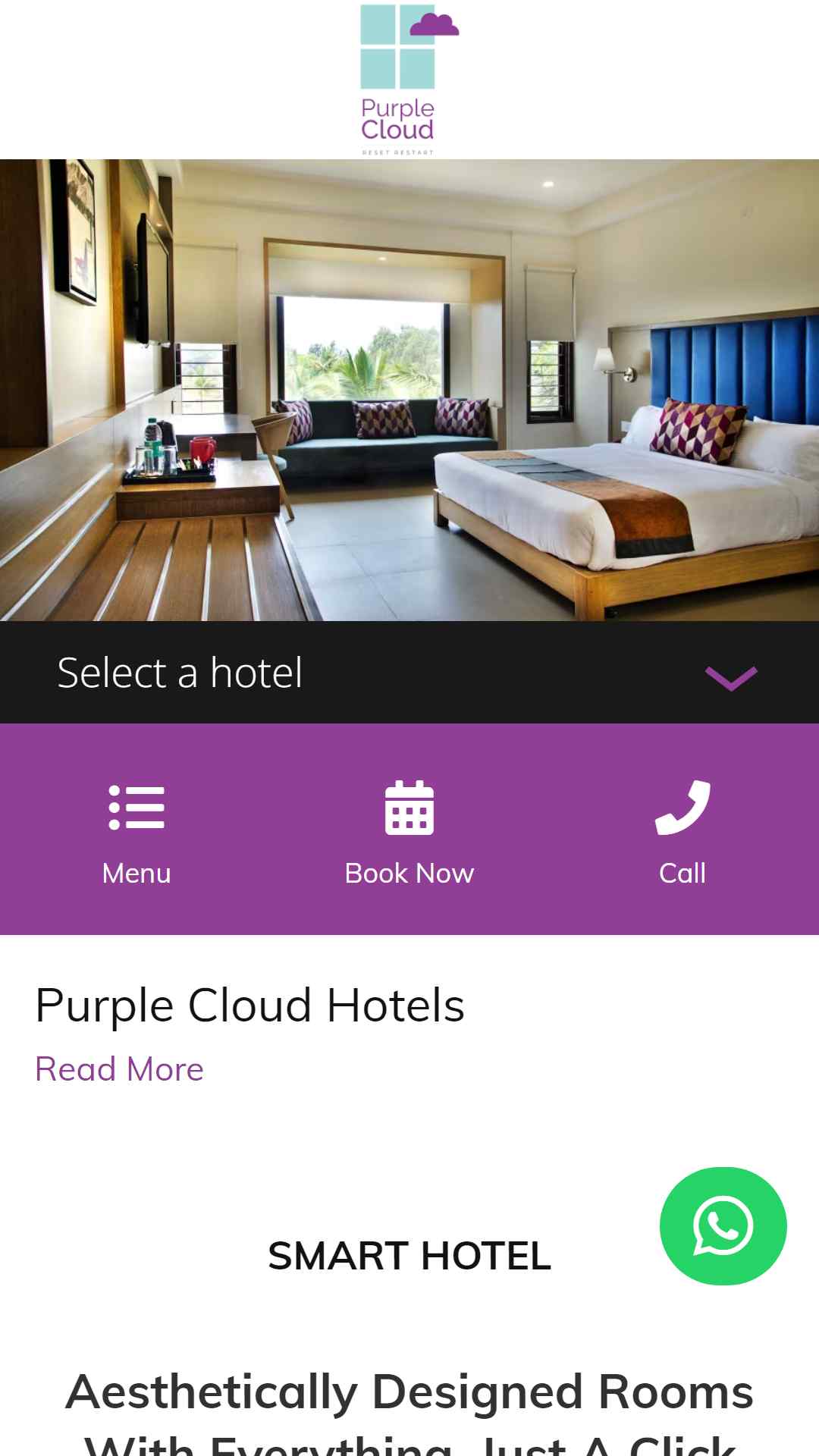Start a WhatsApp chat
Image resolution: width=819 pixels, height=1456 pixels.
point(723,1225)
